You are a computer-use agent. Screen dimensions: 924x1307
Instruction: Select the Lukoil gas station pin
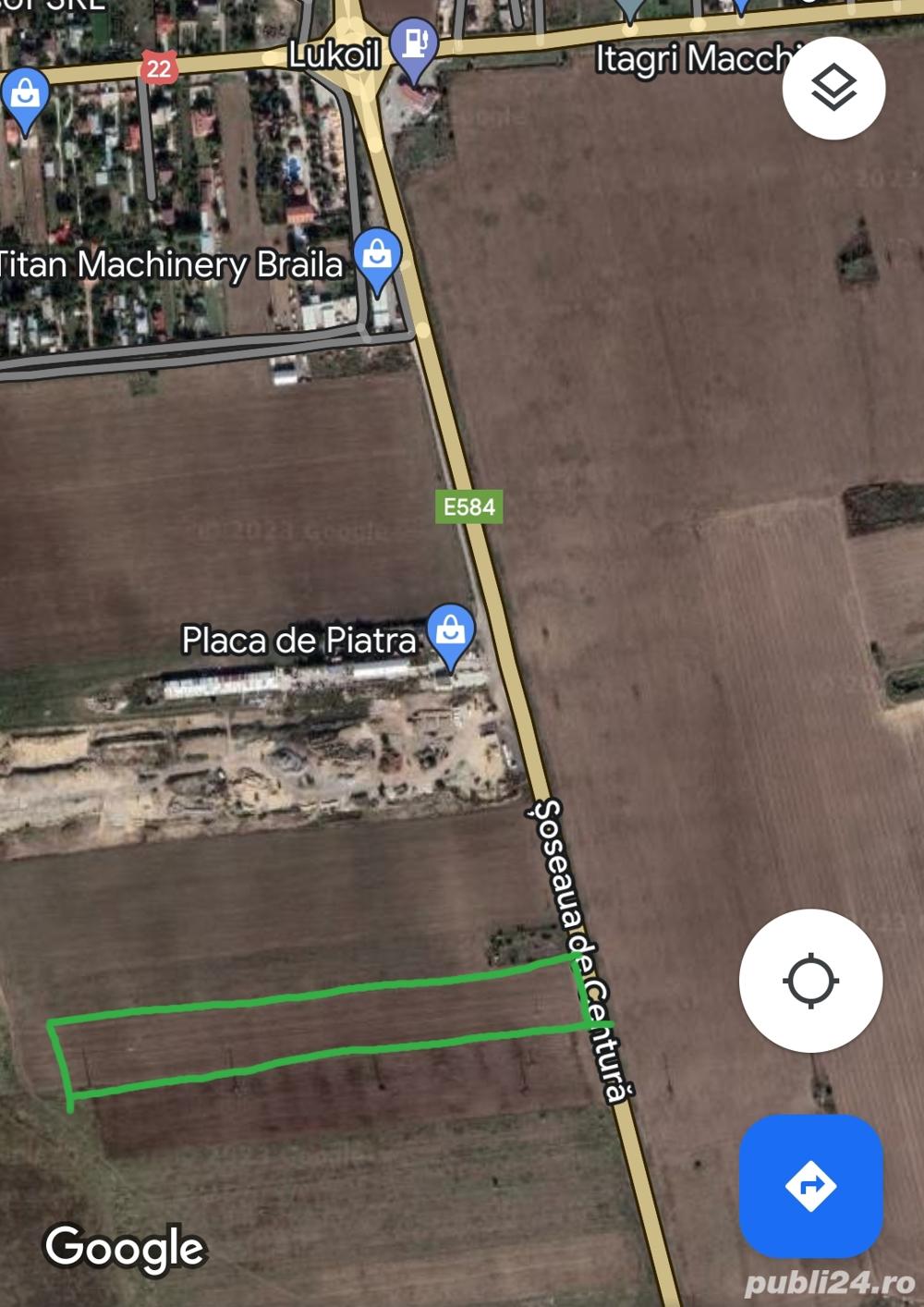pyautogui.click(x=414, y=45)
